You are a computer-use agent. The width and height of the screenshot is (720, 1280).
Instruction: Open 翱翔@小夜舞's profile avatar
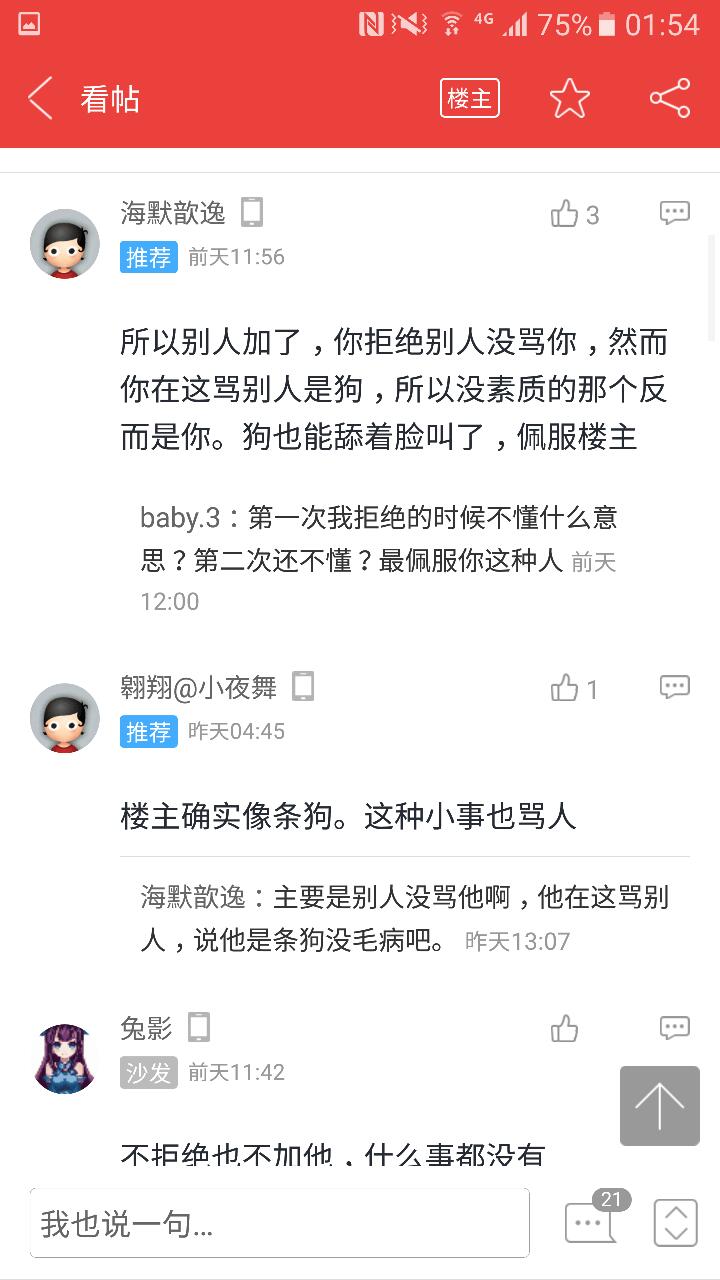point(65,718)
